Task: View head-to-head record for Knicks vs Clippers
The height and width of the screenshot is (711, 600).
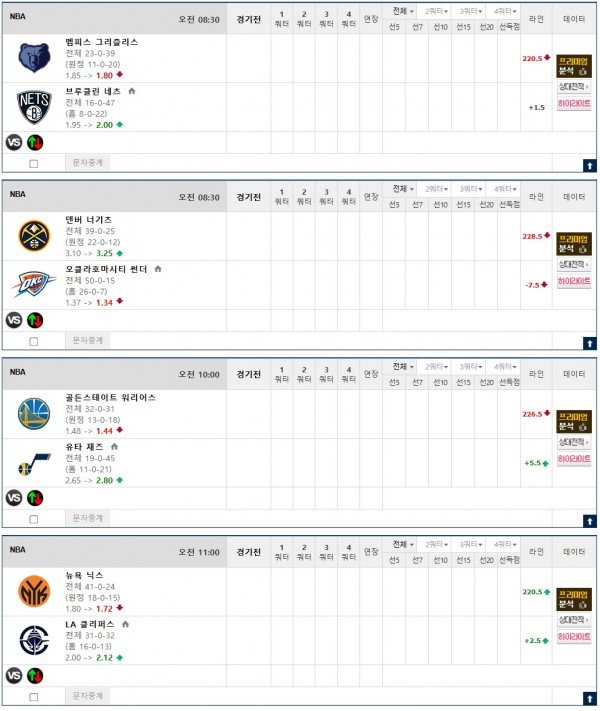Action: click(x=573, y=621)
